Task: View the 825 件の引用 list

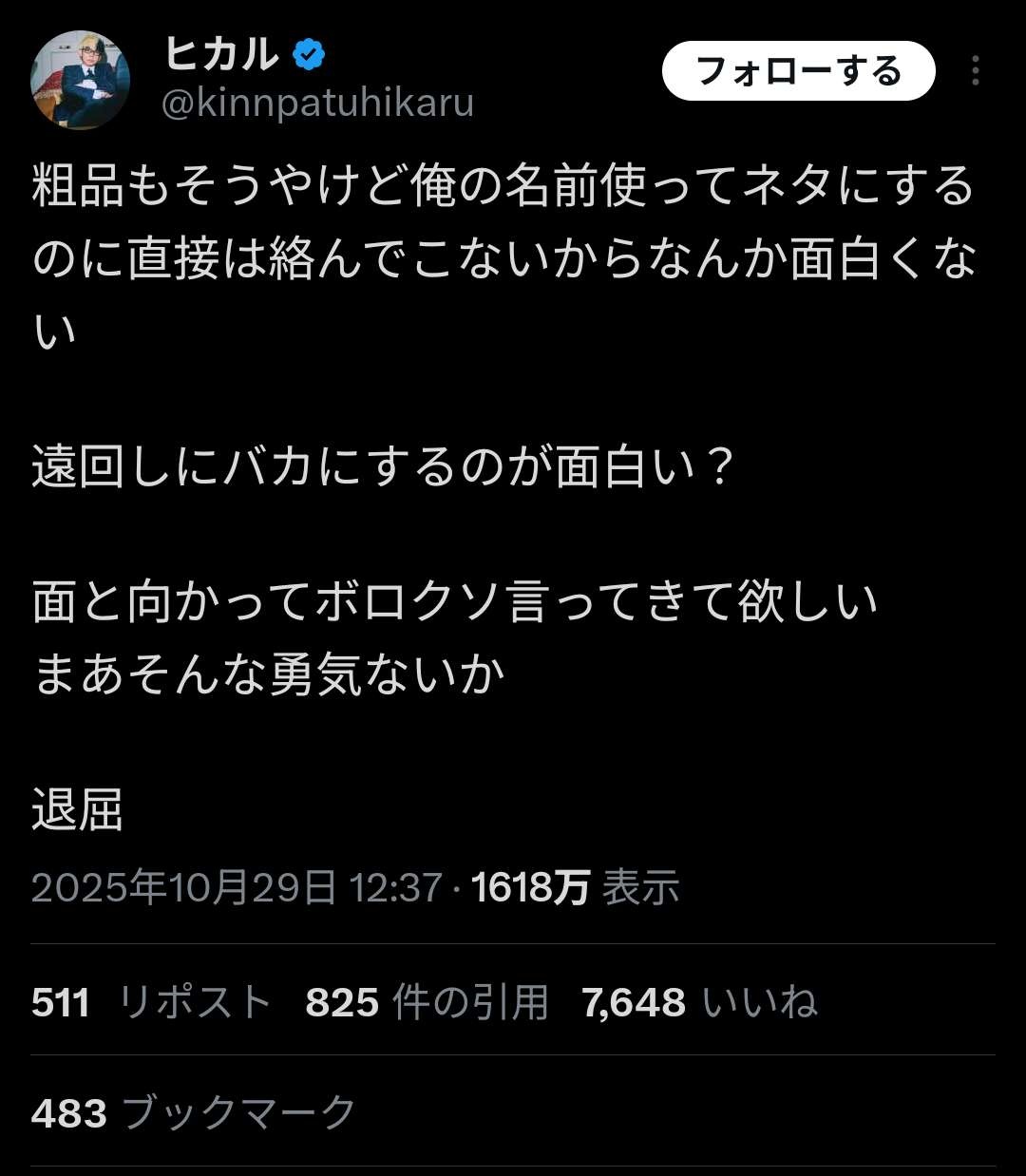Action: [427, 1002]
